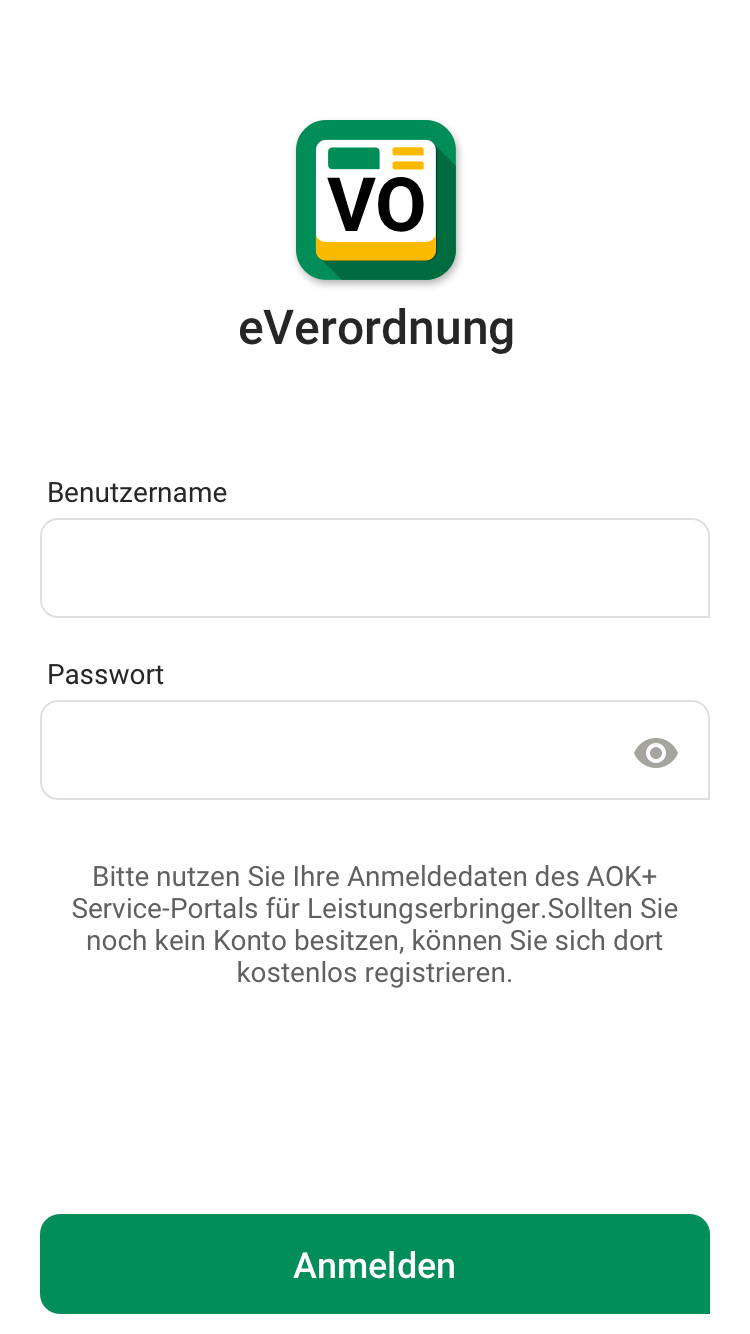Click the Benutzername label
This screenshot has width=750, height=1334.
[x=137, y=492]
